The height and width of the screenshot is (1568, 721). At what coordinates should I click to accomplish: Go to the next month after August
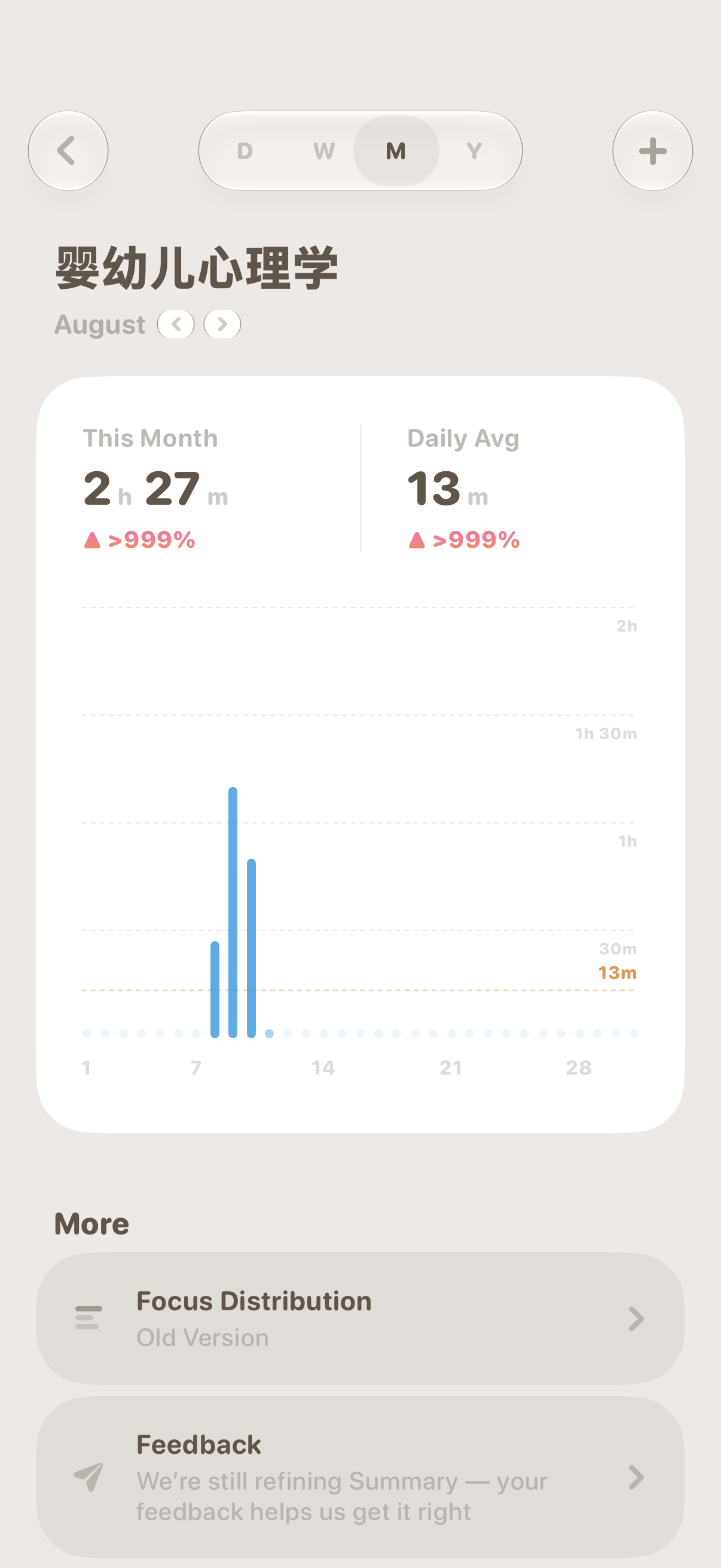pyautogui.click(x=222, y=324)
